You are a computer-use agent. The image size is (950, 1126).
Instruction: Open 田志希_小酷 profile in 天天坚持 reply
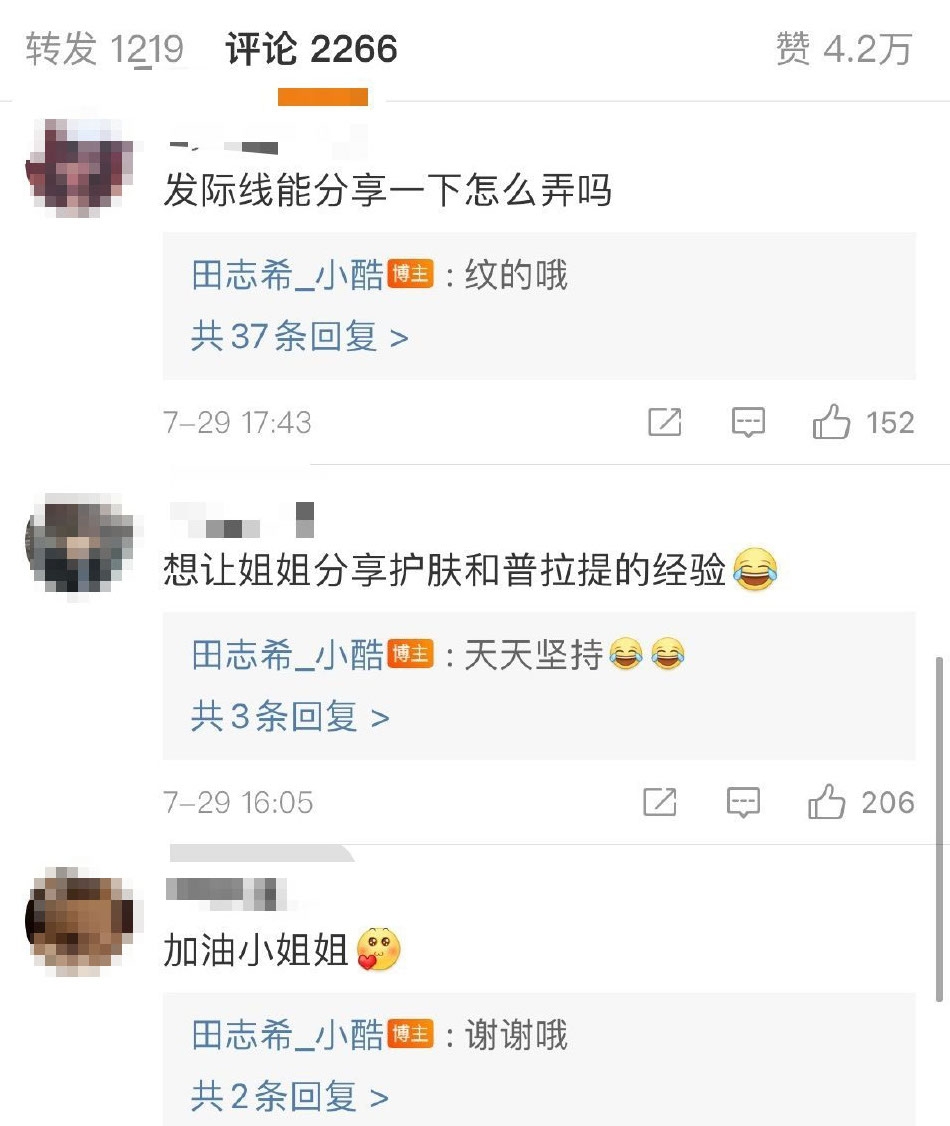pyautogui.click(x=287, y=655)
